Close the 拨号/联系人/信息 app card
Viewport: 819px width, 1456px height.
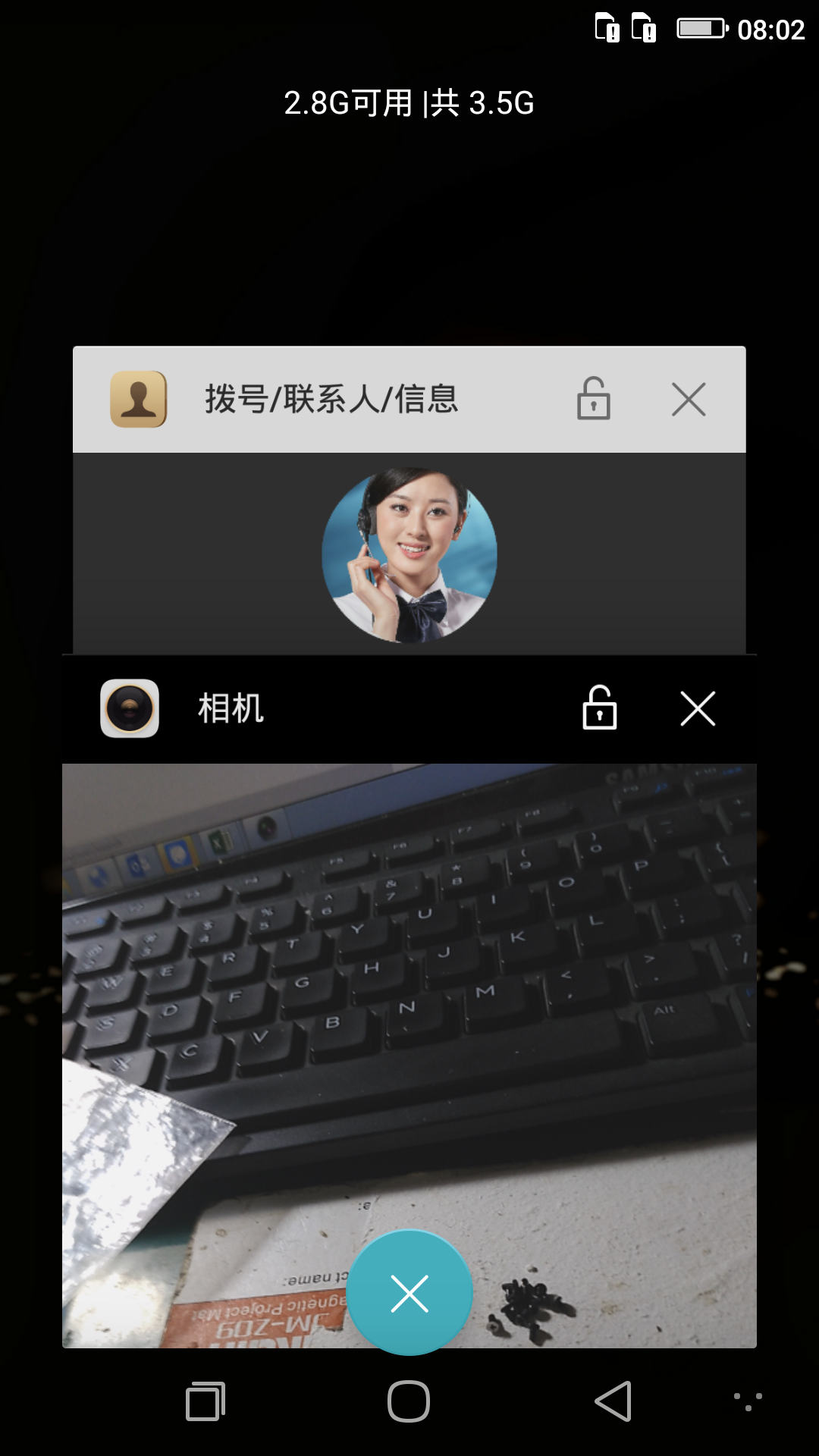tap(689, 399)
